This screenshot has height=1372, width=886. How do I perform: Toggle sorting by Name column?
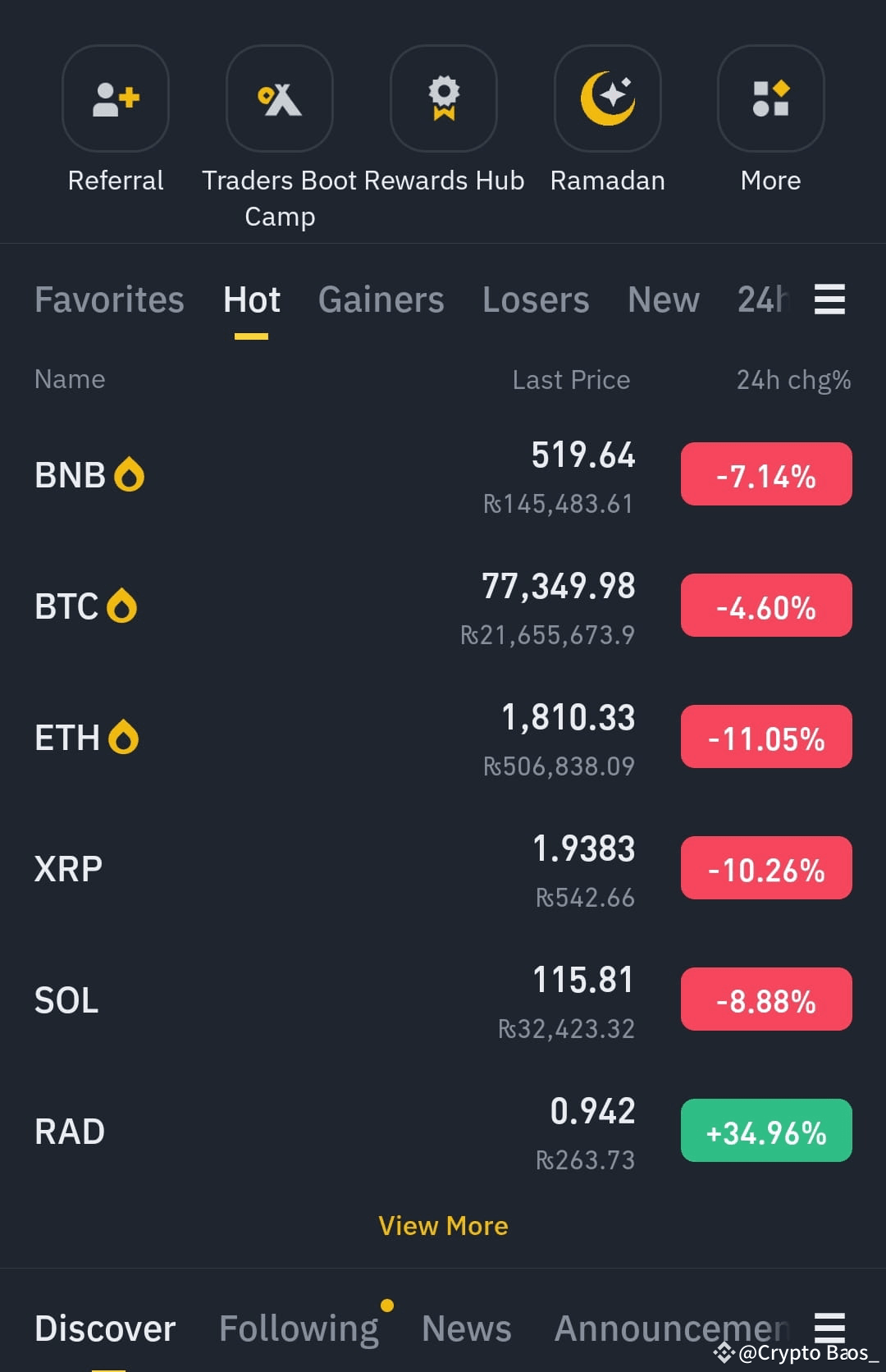coord(70,379)
